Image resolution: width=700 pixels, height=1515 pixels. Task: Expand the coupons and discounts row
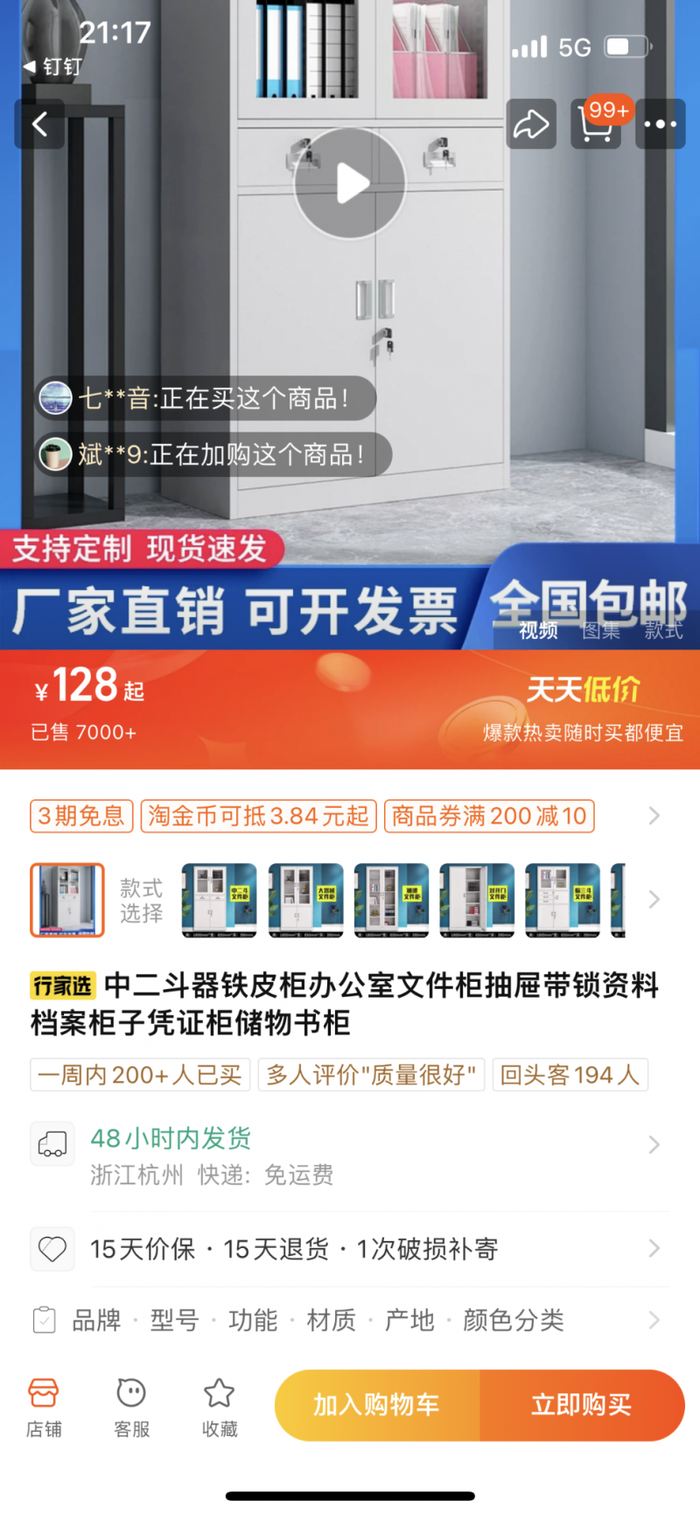click(x=654, y=816)
